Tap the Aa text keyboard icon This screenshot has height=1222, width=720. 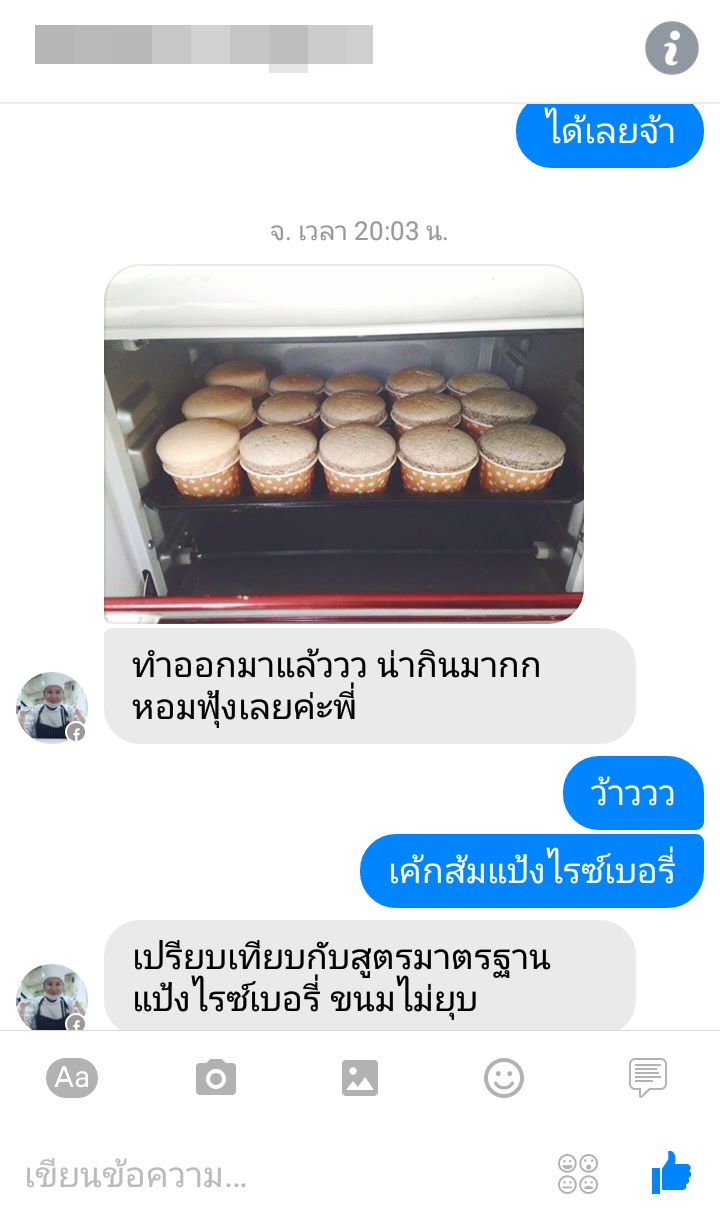[72, 1077]
